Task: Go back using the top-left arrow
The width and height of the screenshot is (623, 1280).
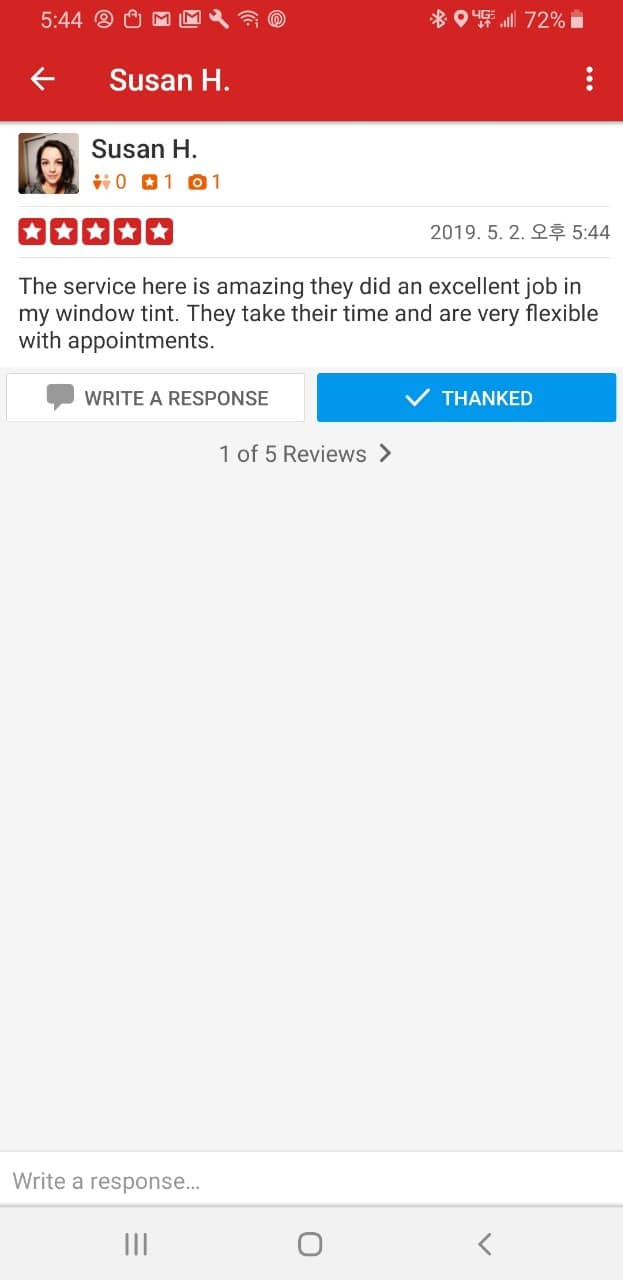Action: pyautogui.click(x=42, y=79)
